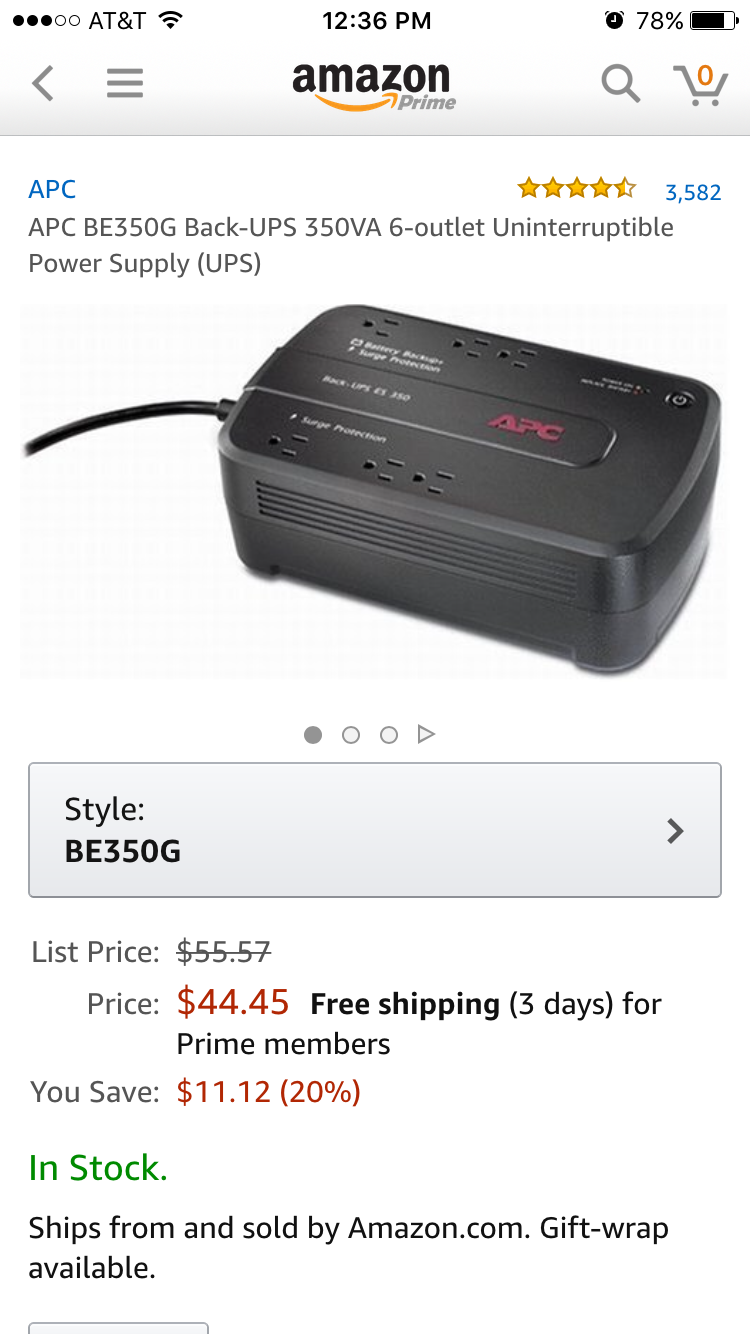The image size is (750, 1334).
Task: Tap the Amazon Prime logo home
Action: coord(372,86)
